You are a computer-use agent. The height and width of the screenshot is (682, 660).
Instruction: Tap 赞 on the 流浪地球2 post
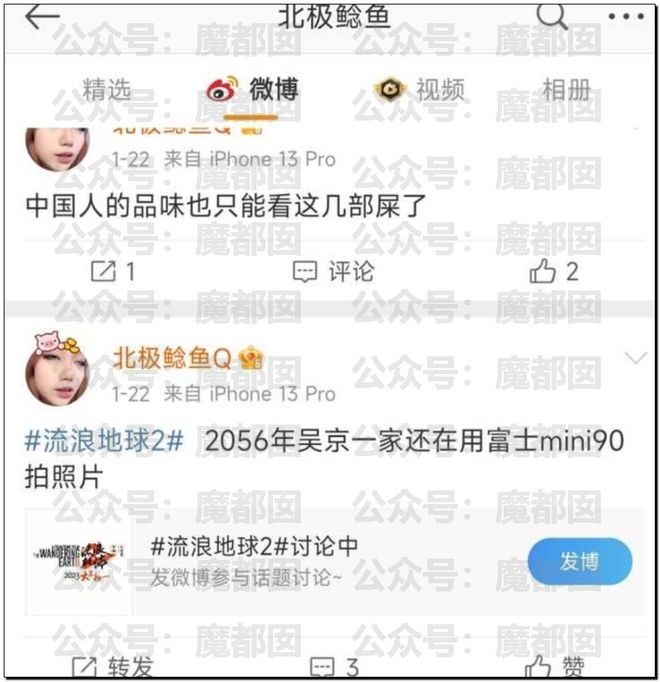[555, 667]
